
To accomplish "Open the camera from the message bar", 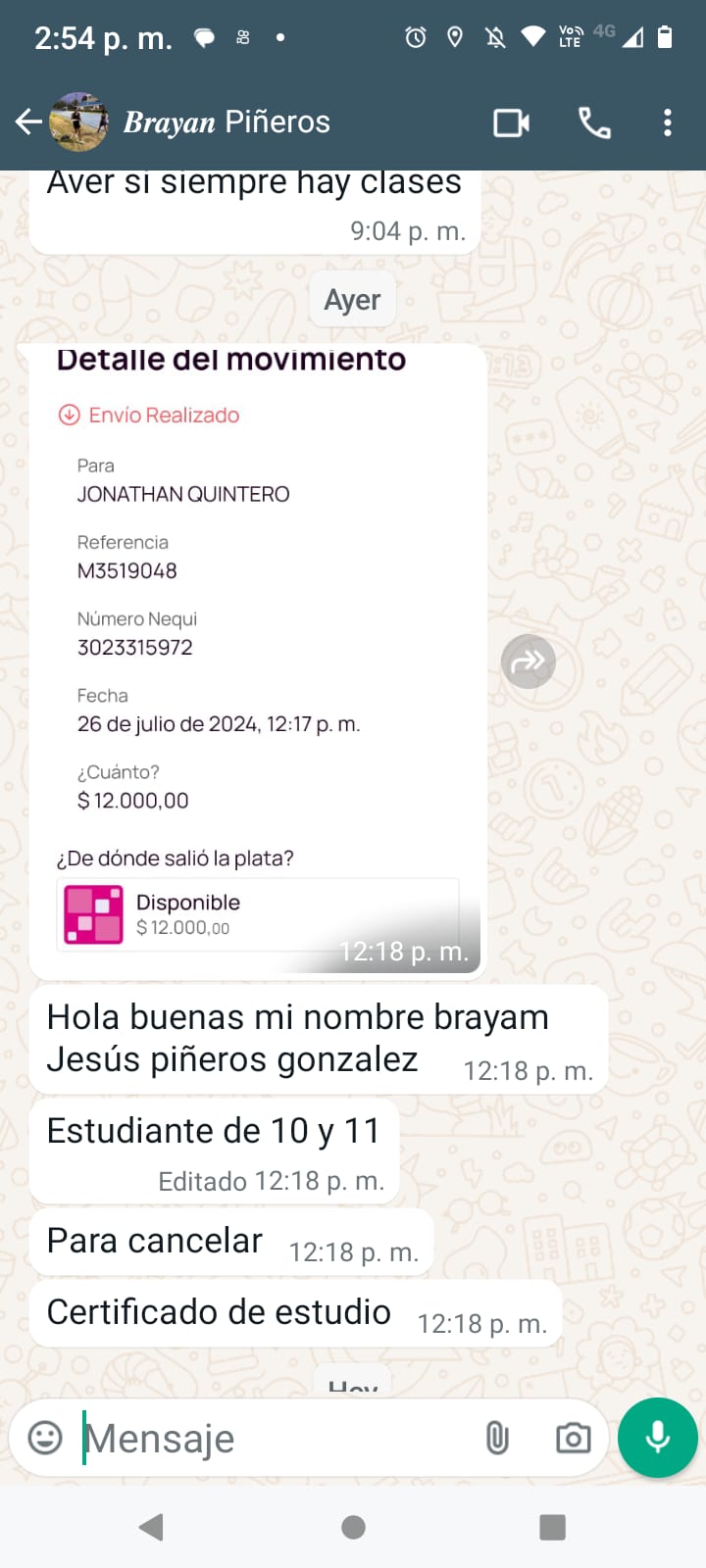I will pyautogui.click(x=573, y=1438).
